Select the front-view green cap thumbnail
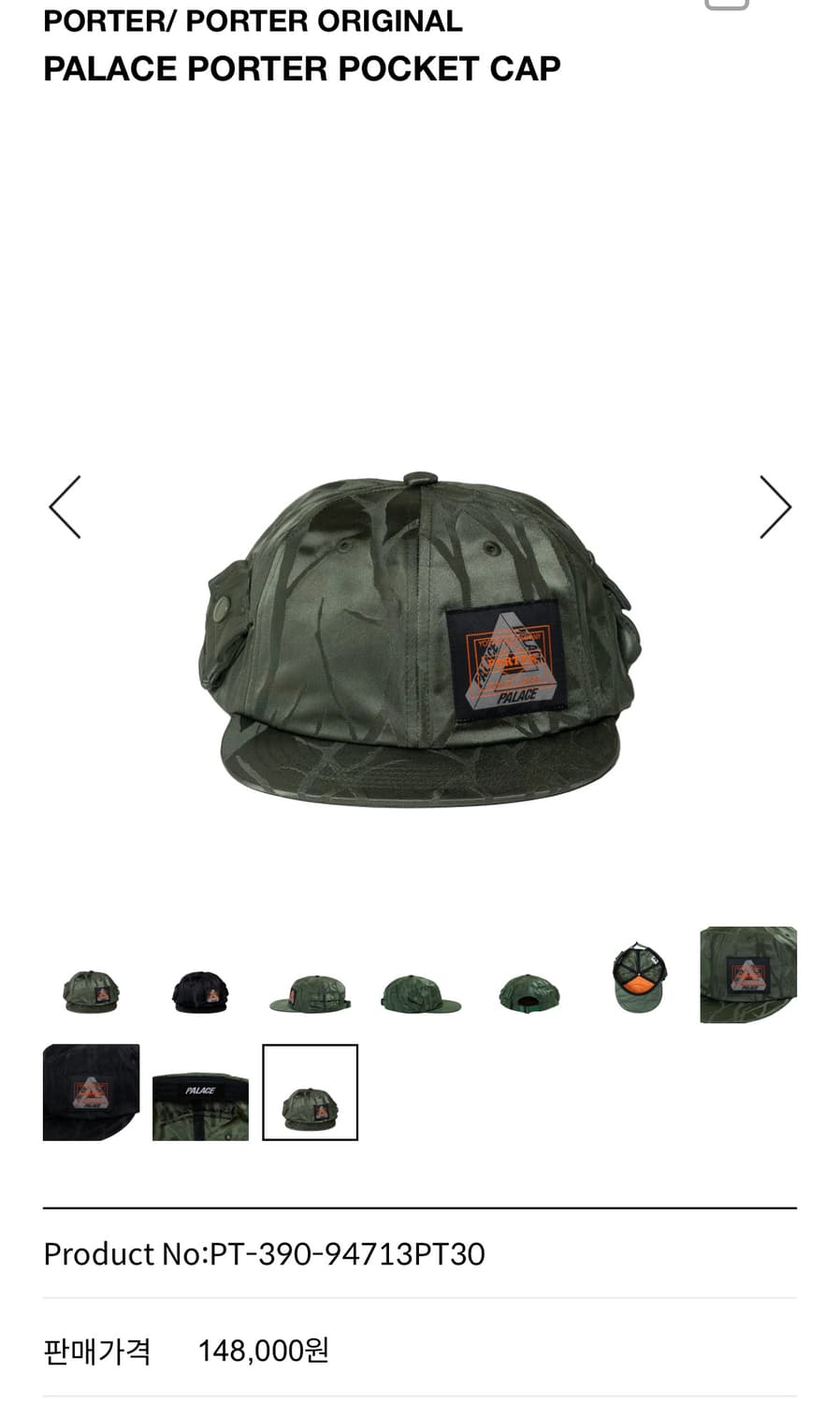Screen dimensions: 840x1403 coord(91,993)
